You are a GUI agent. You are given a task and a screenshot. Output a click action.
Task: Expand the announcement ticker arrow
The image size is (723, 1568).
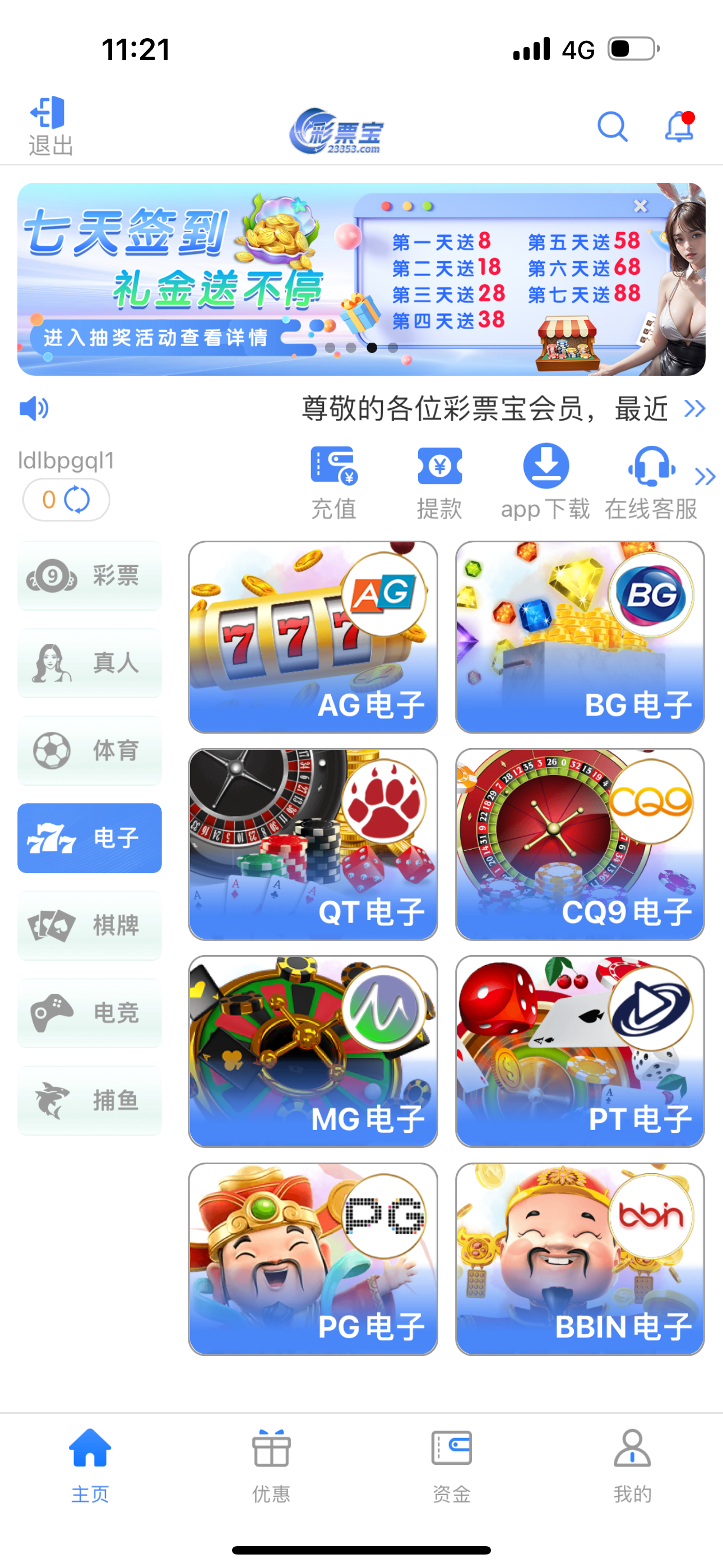coord(694,408)
